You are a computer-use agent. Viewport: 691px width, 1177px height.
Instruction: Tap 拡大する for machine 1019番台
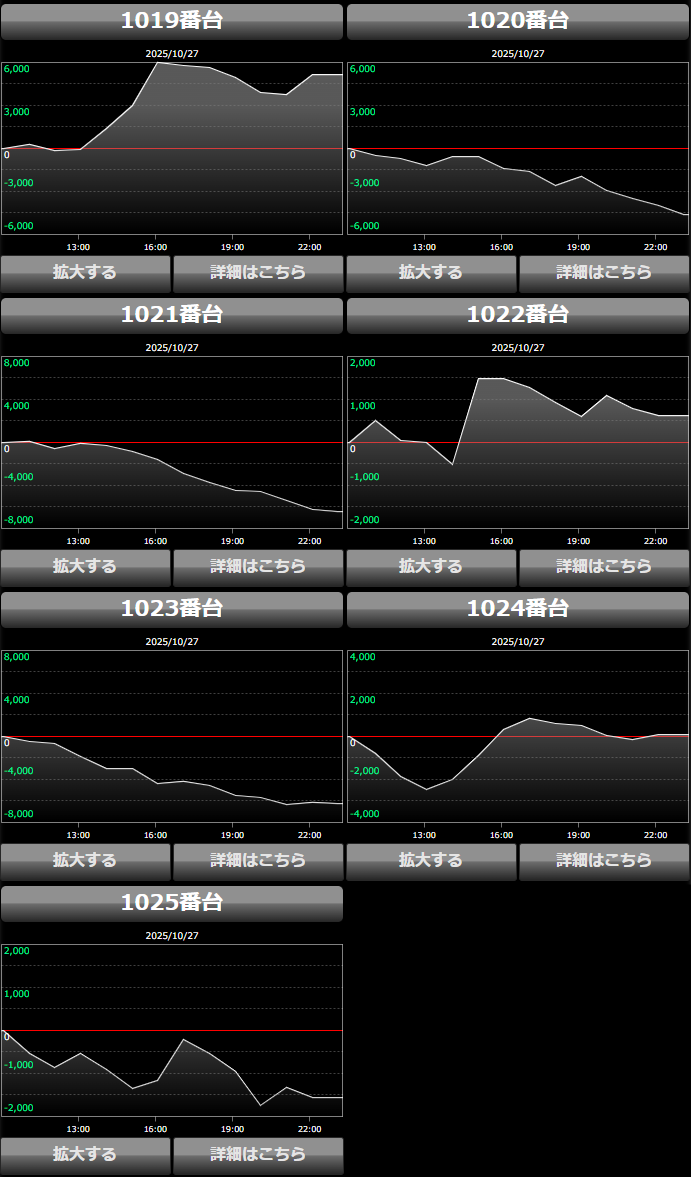tap(86, 272)
